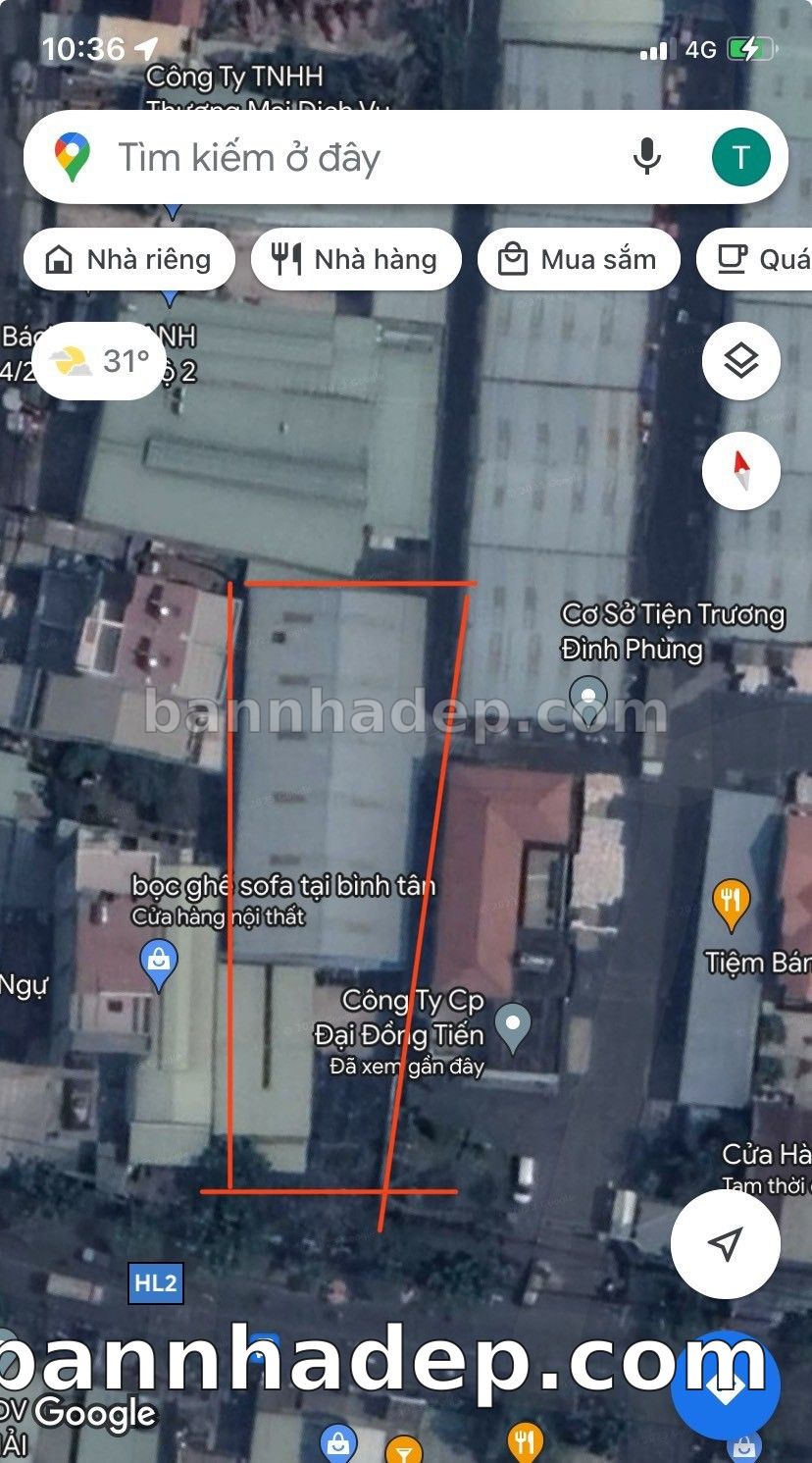Screen dimensions: 812x1463
Task: Tap the bọc ghế sofa tại bình tân pin
Action: point(159,963)
